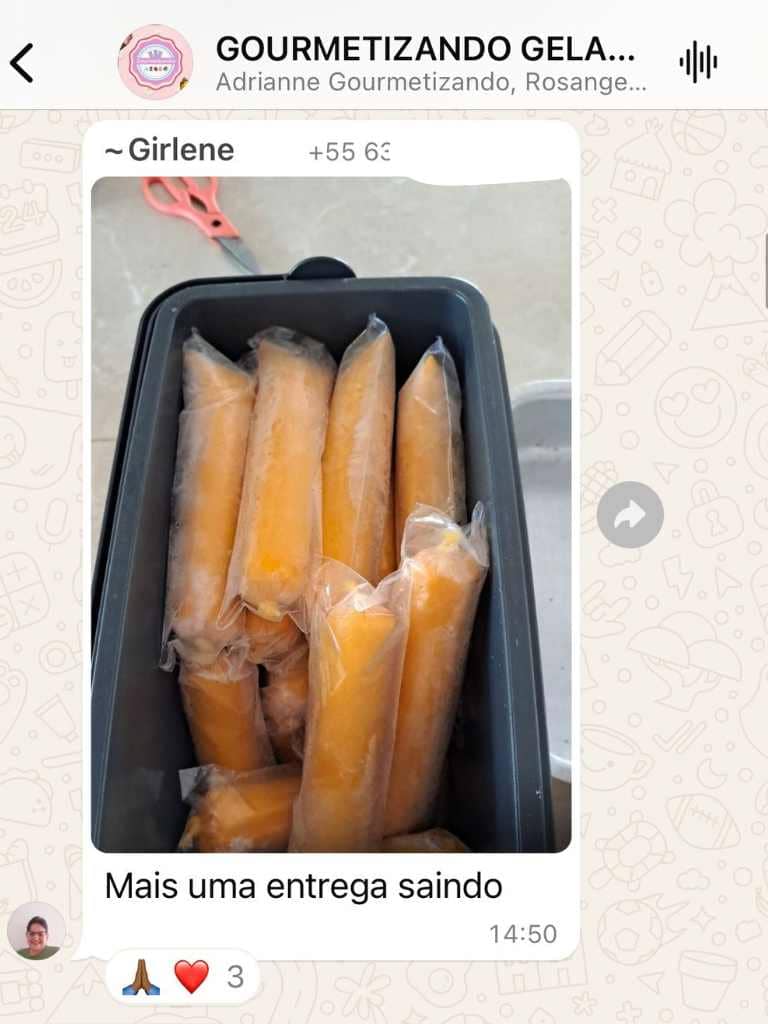Forward Girlene's photo message

pos(630,515)
